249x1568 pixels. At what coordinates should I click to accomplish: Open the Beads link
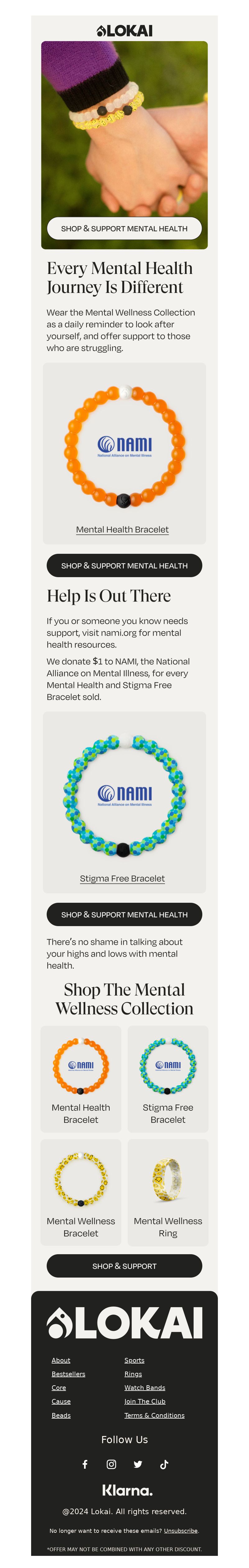pyautogui.click(x=61, y=1415)
